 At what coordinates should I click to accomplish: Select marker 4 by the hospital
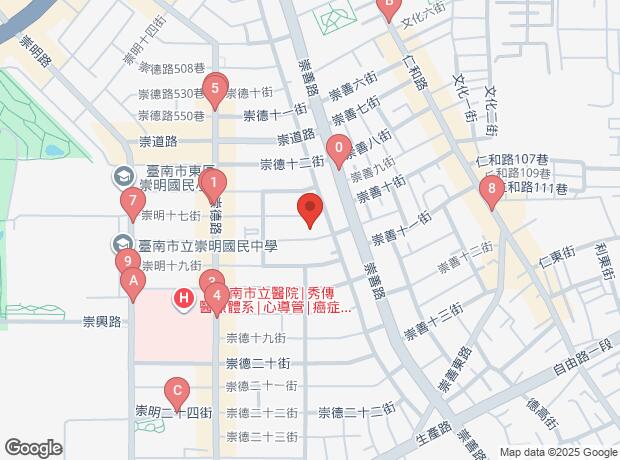pos(217,296)
